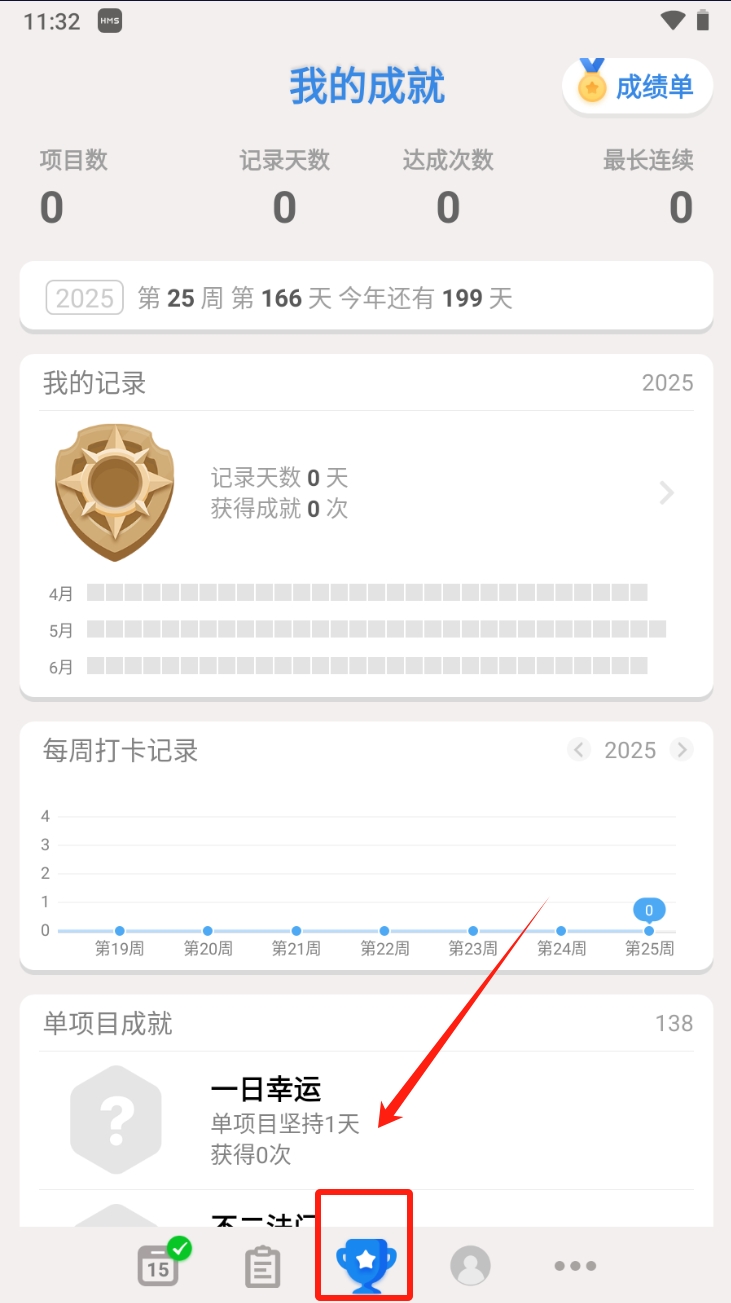Go to previous year in 每周打卡记录

click(579, 750)
